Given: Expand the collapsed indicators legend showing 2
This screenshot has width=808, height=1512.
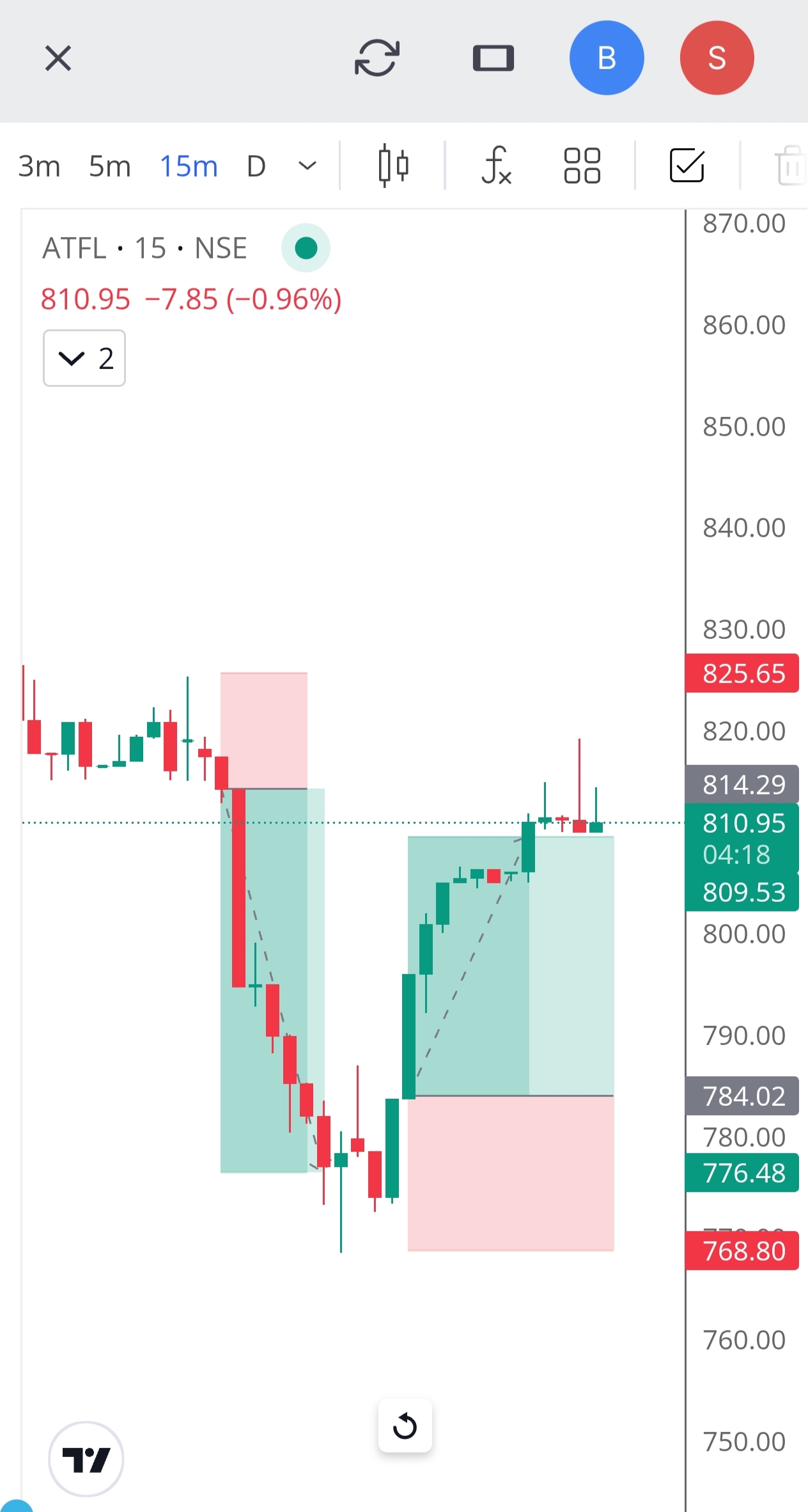Looking at the screenshot, I should click(x=84, y=358).
